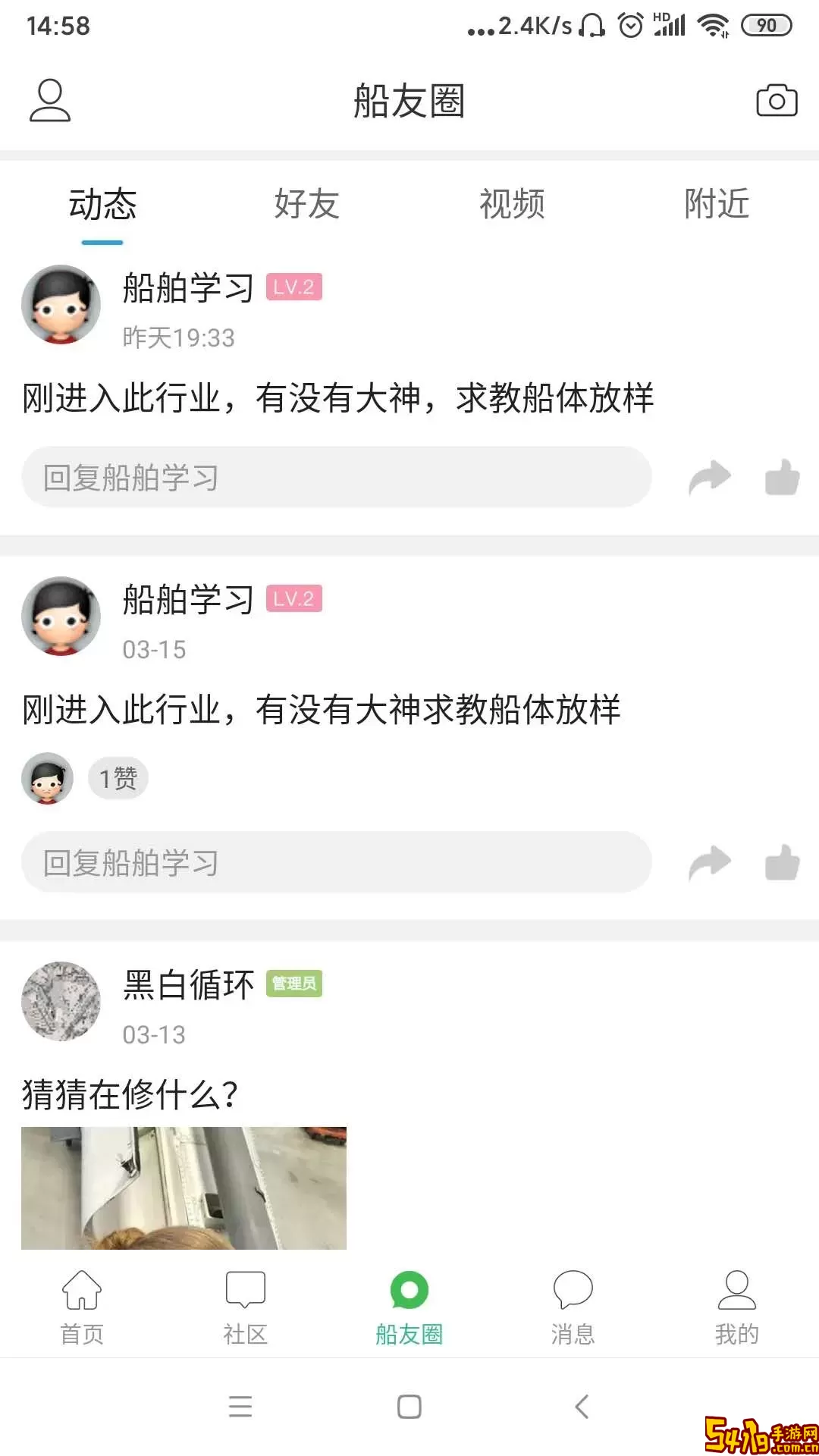
Task: Share the post from 昨天19:33
Action: (x=710, y=478)
